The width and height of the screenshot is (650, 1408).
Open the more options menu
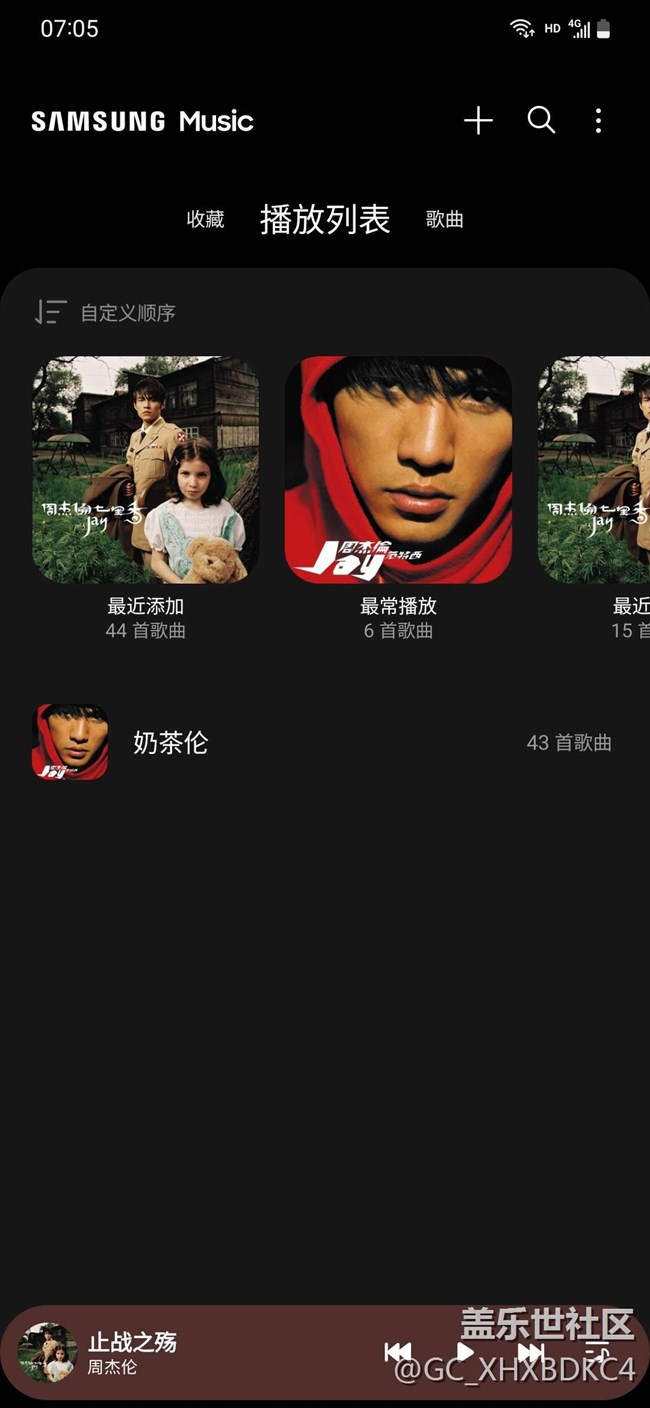[x=598, y=121]
